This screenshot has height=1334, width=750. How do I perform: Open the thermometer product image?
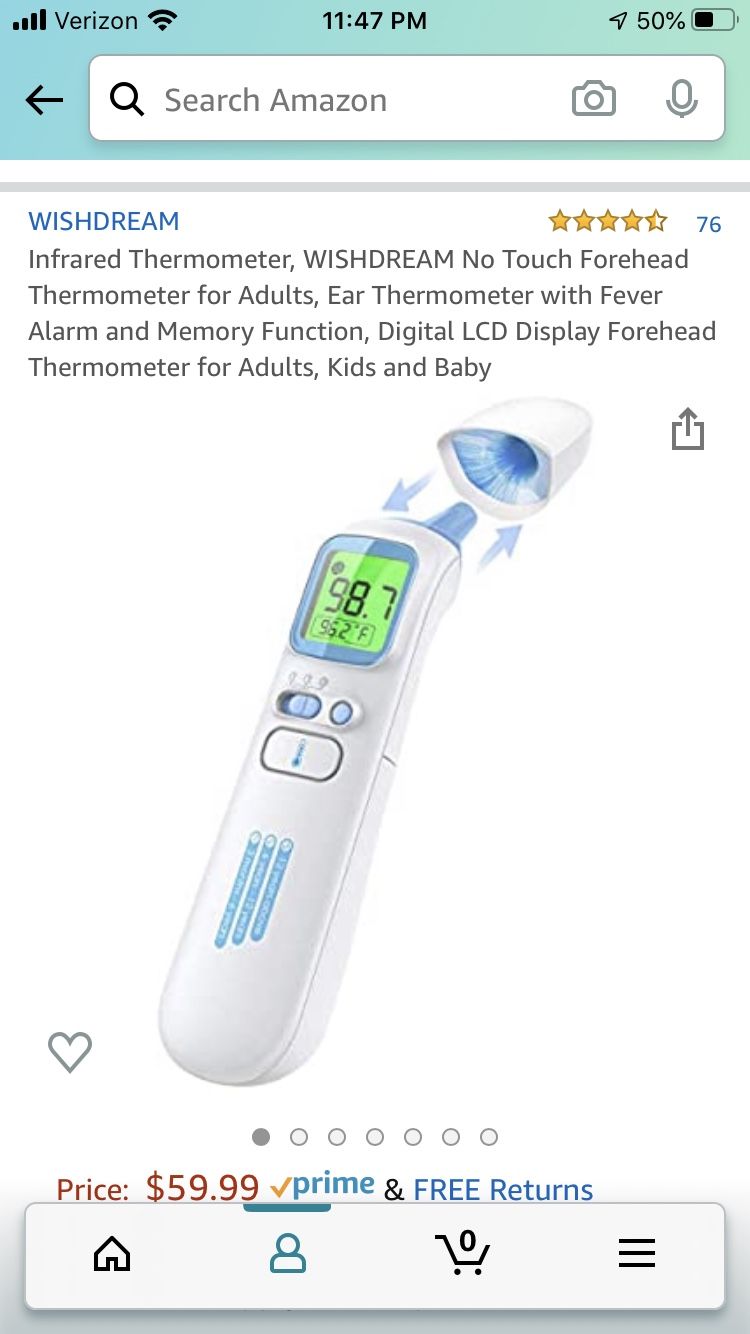click(375, 740)
